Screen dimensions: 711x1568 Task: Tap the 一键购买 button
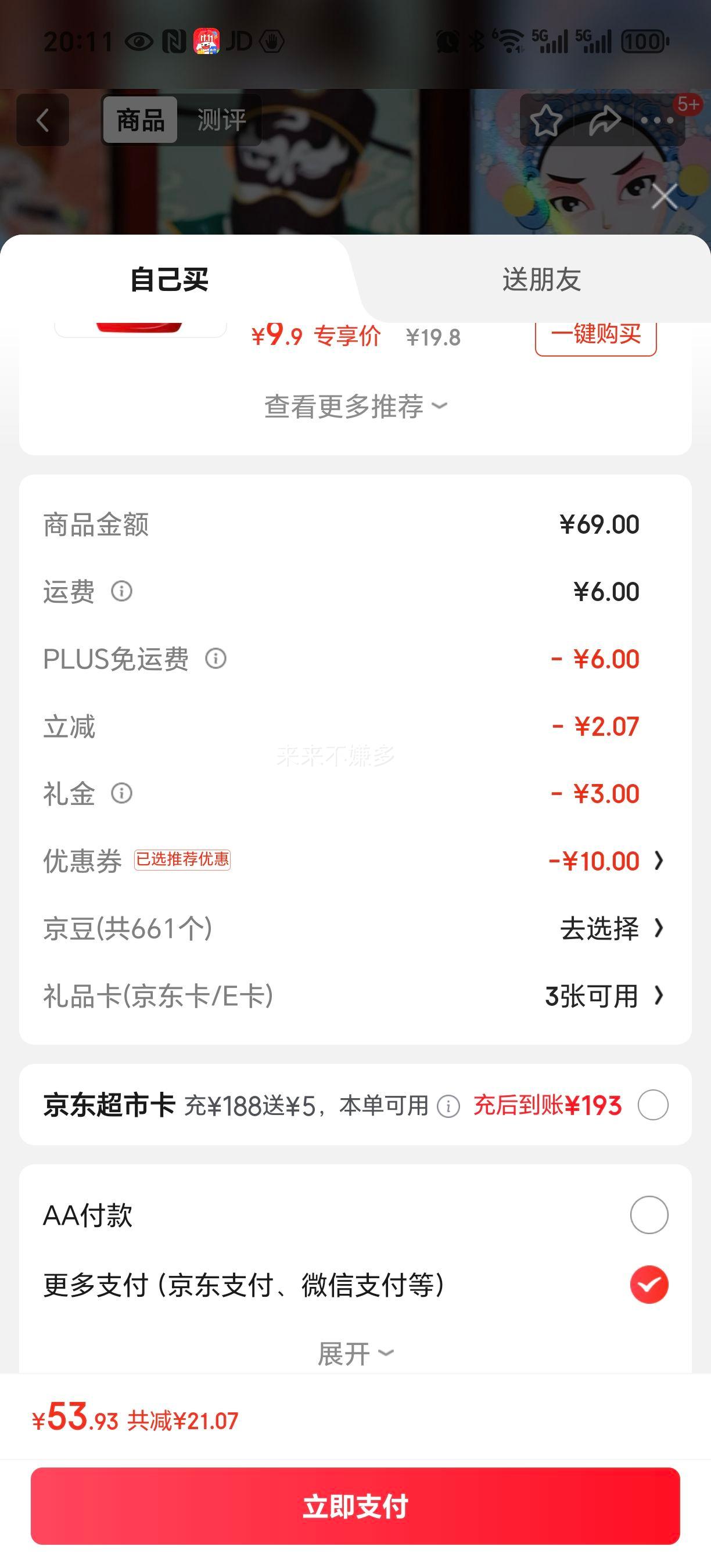click(x=595, y=335)
